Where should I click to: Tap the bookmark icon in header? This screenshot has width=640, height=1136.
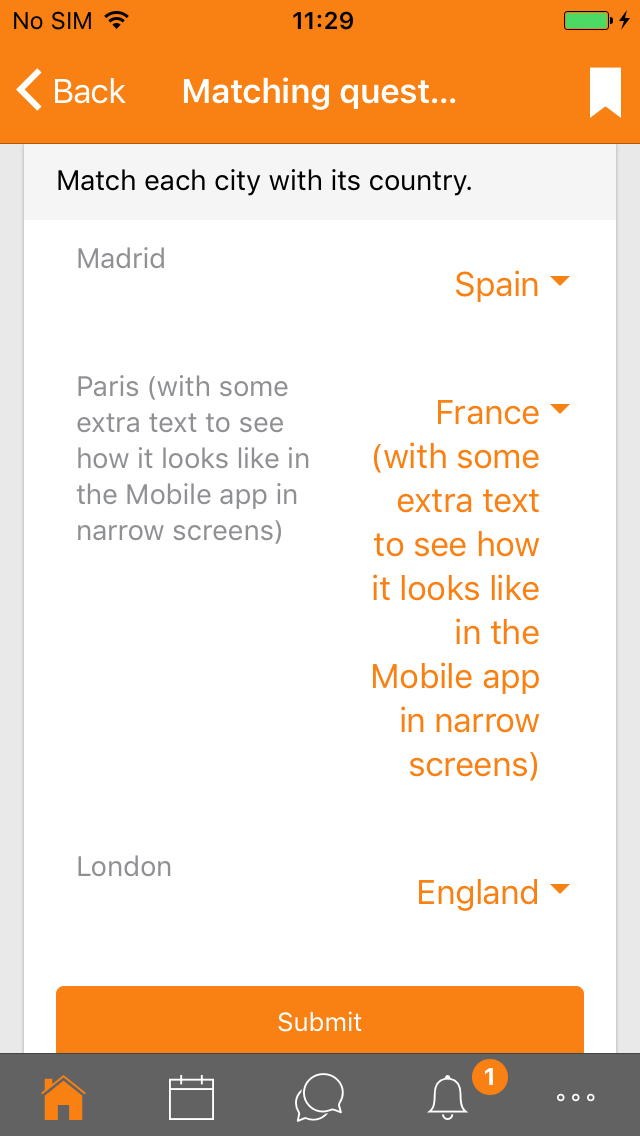pos(605,92)
